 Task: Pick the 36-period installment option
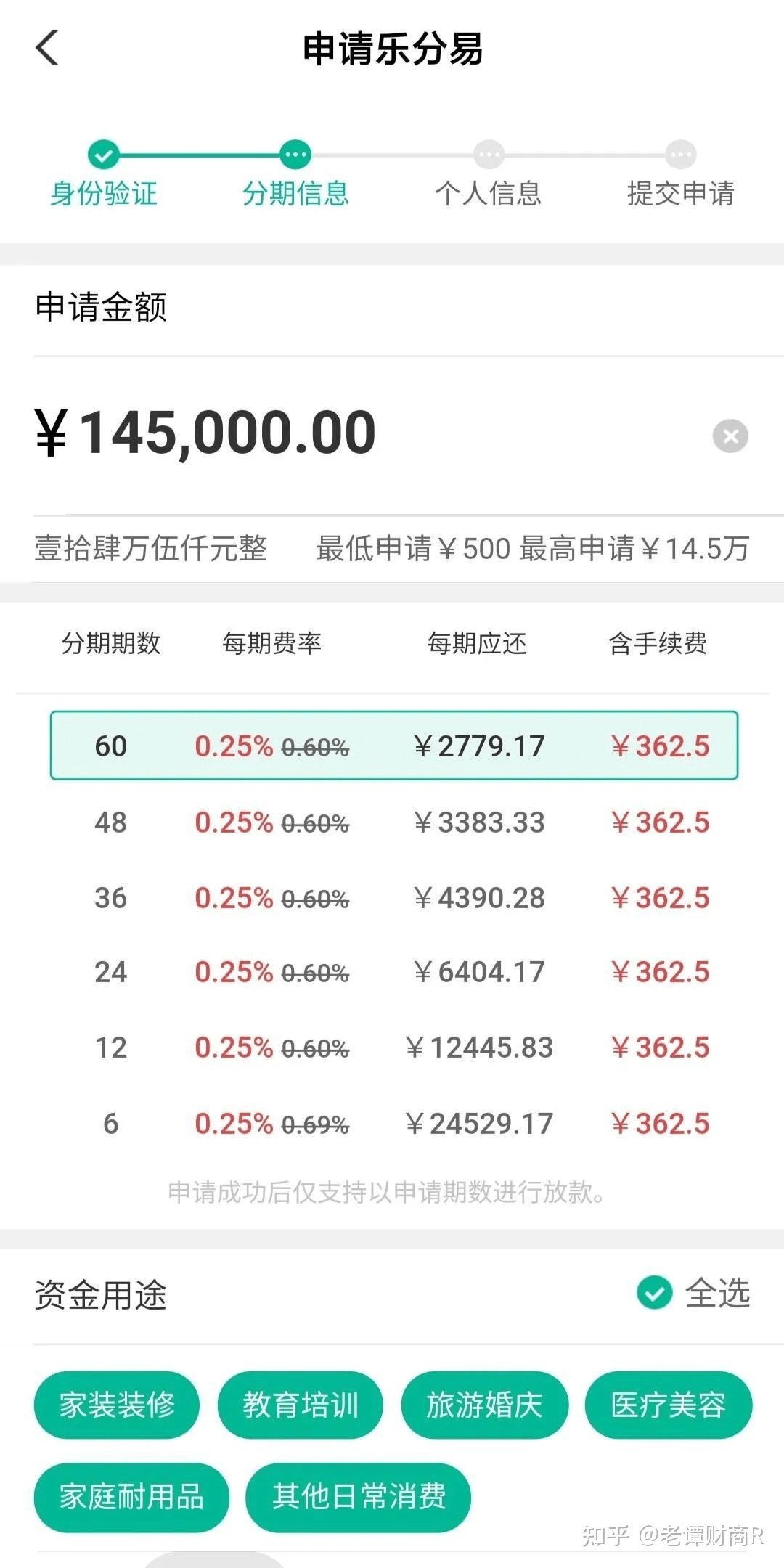coord(393,898)
